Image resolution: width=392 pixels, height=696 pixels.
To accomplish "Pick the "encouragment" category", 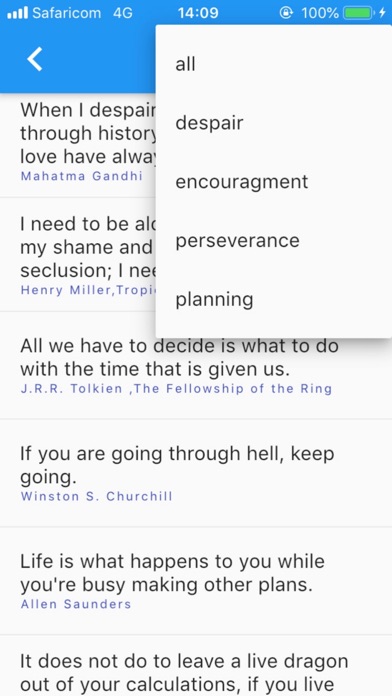I will pos(273,182).
